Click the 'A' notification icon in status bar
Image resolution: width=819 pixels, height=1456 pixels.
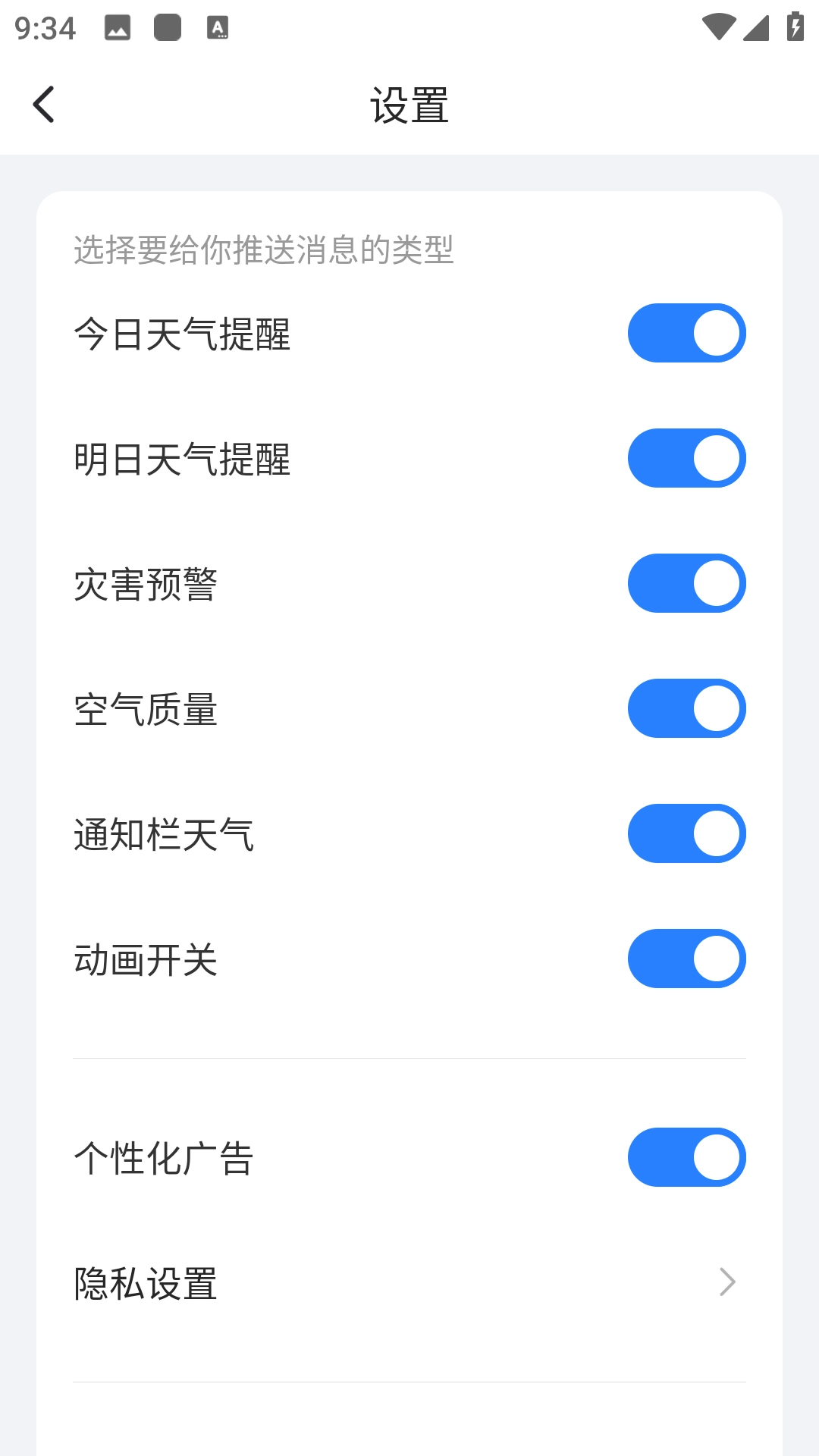click(x=218, y=29)
